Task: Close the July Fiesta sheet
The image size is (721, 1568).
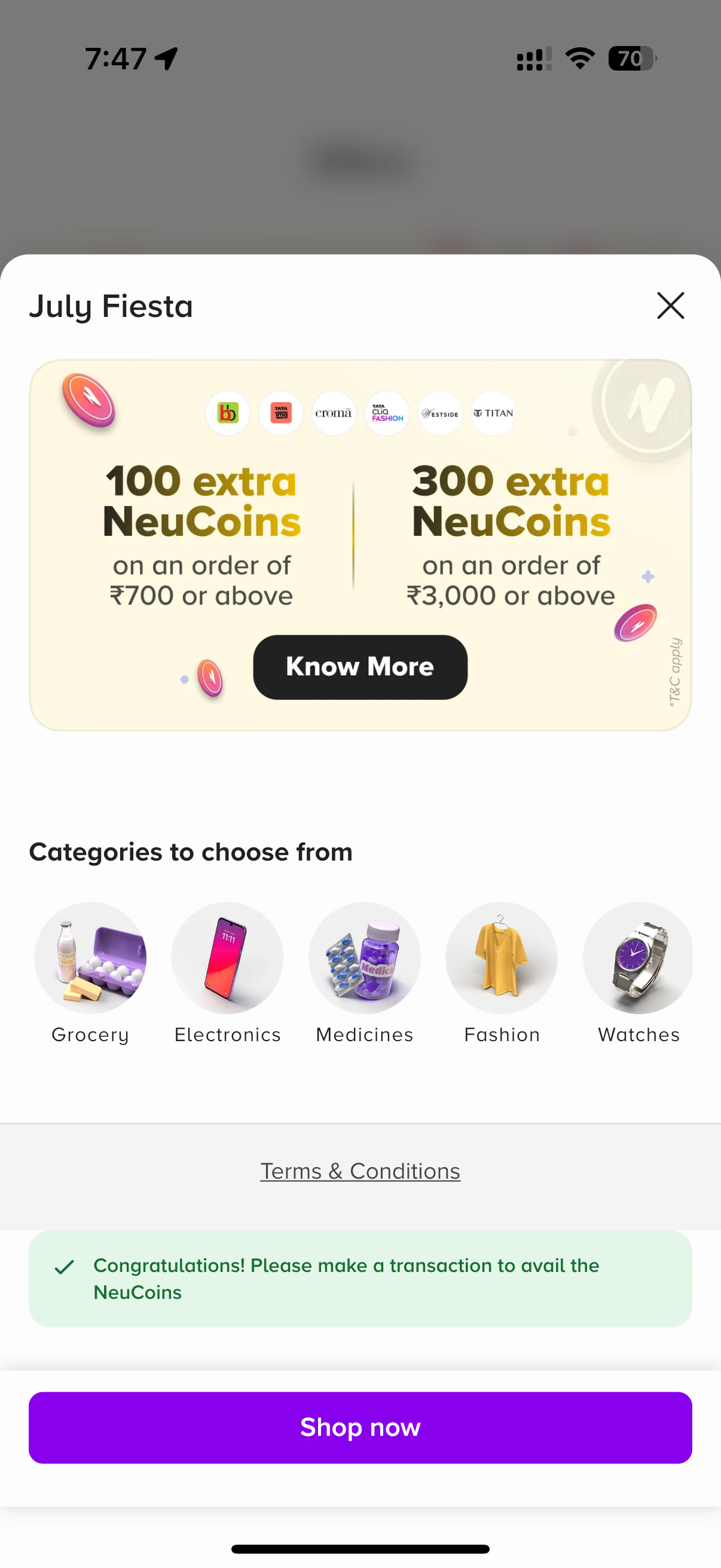Action: pyautogui.click(x=671, y=306)
